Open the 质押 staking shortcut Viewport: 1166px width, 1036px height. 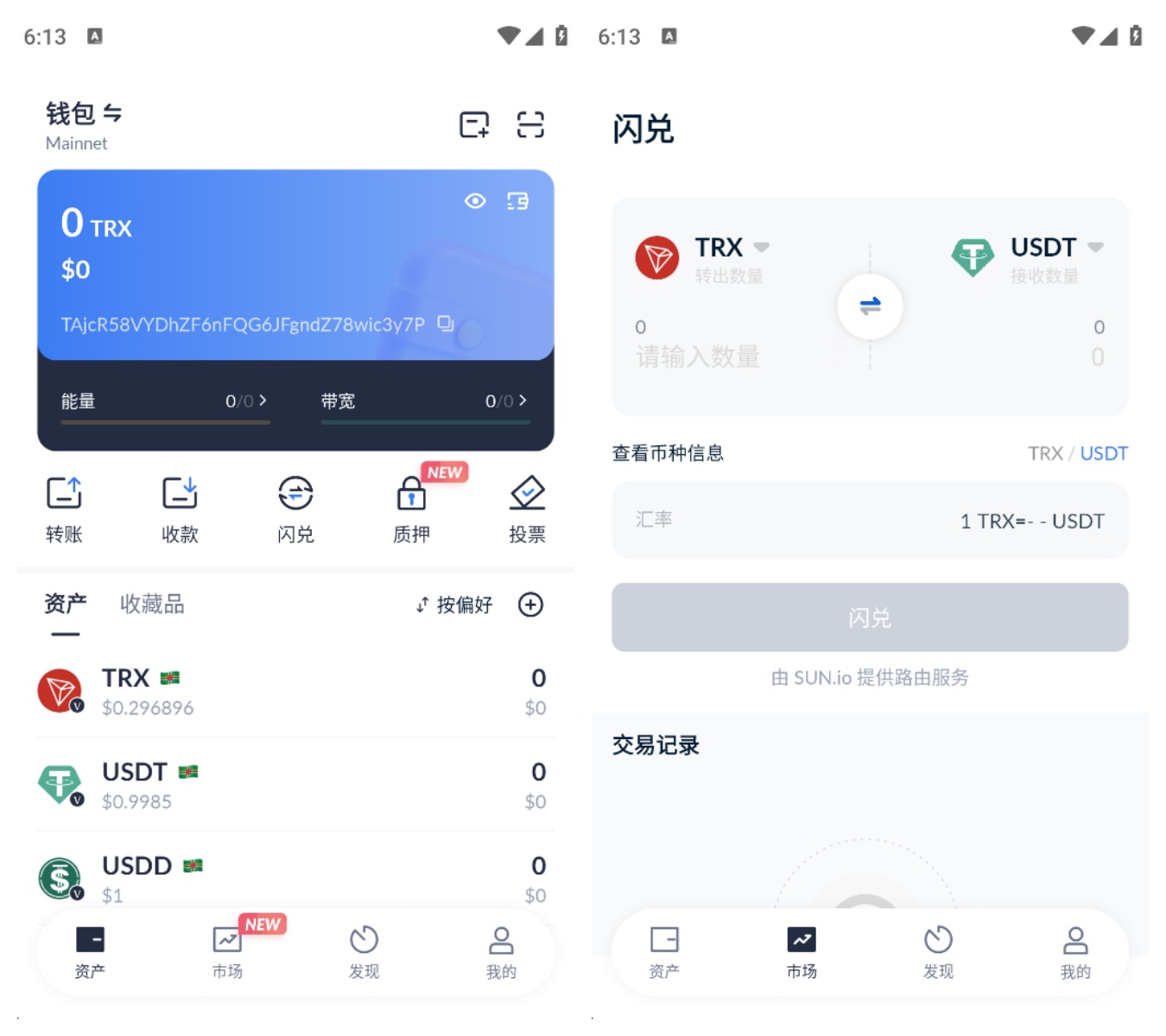tap(411, 509)
